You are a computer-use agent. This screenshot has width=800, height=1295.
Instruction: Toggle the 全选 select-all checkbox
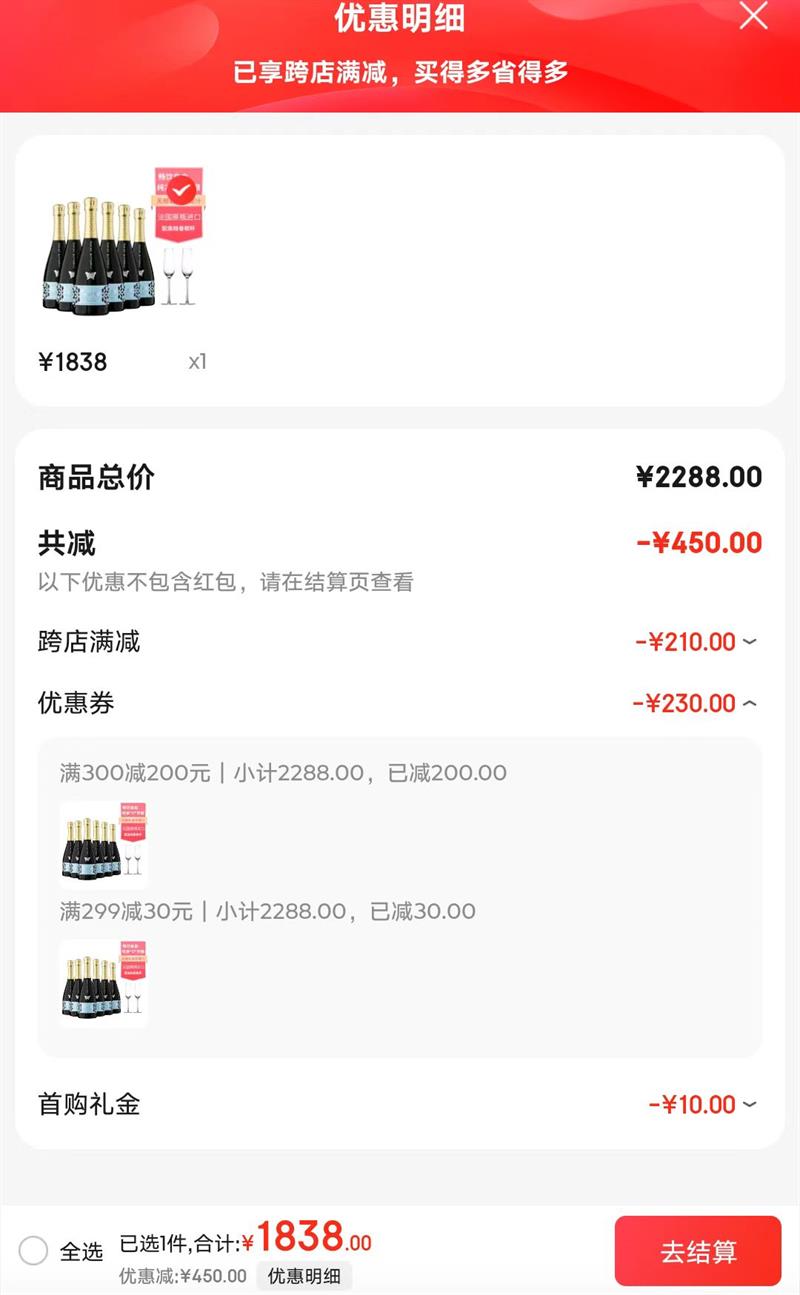34,1250
